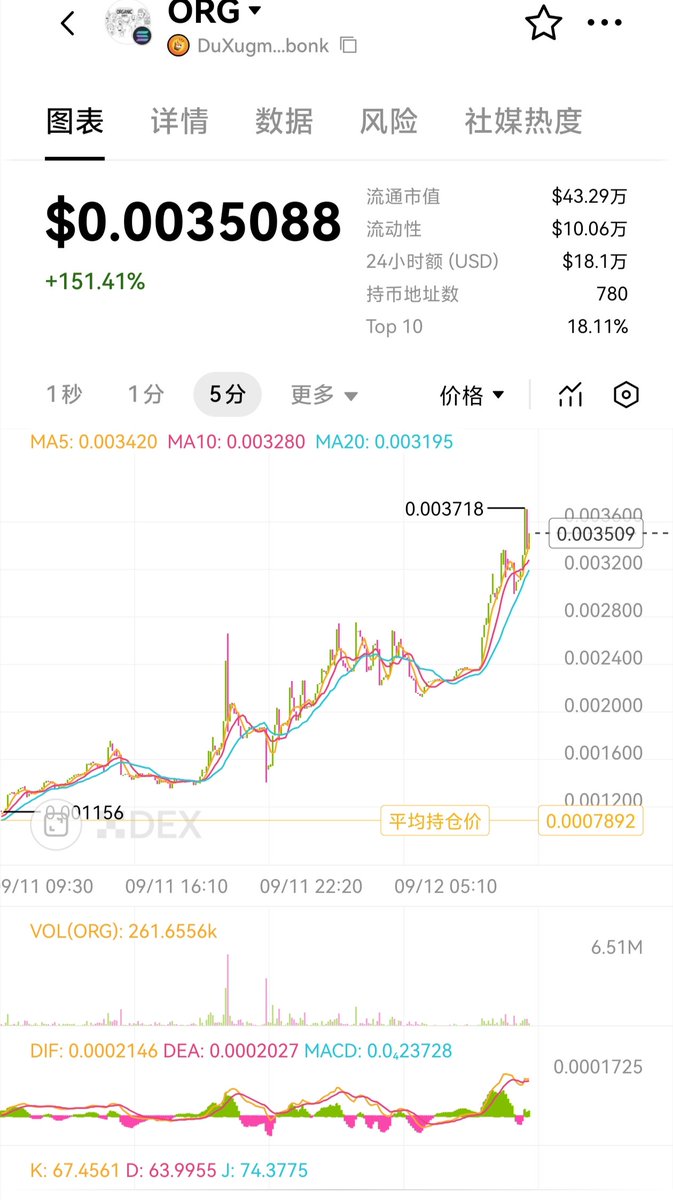Select the 1秒 chart interval
The image size is (673, 1200).
pos(64,394)
